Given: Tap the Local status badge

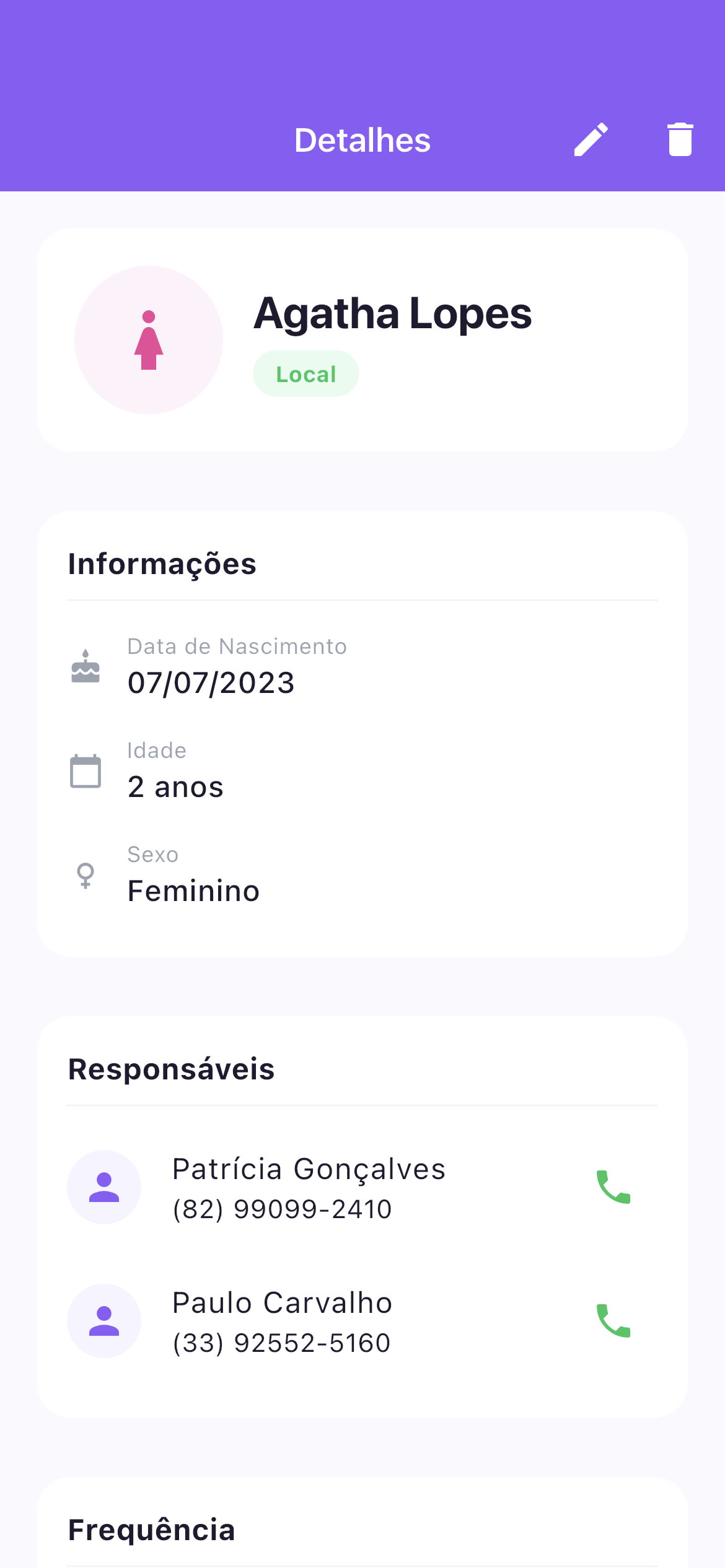Looking at the screenshot, I should coord(305,373).
